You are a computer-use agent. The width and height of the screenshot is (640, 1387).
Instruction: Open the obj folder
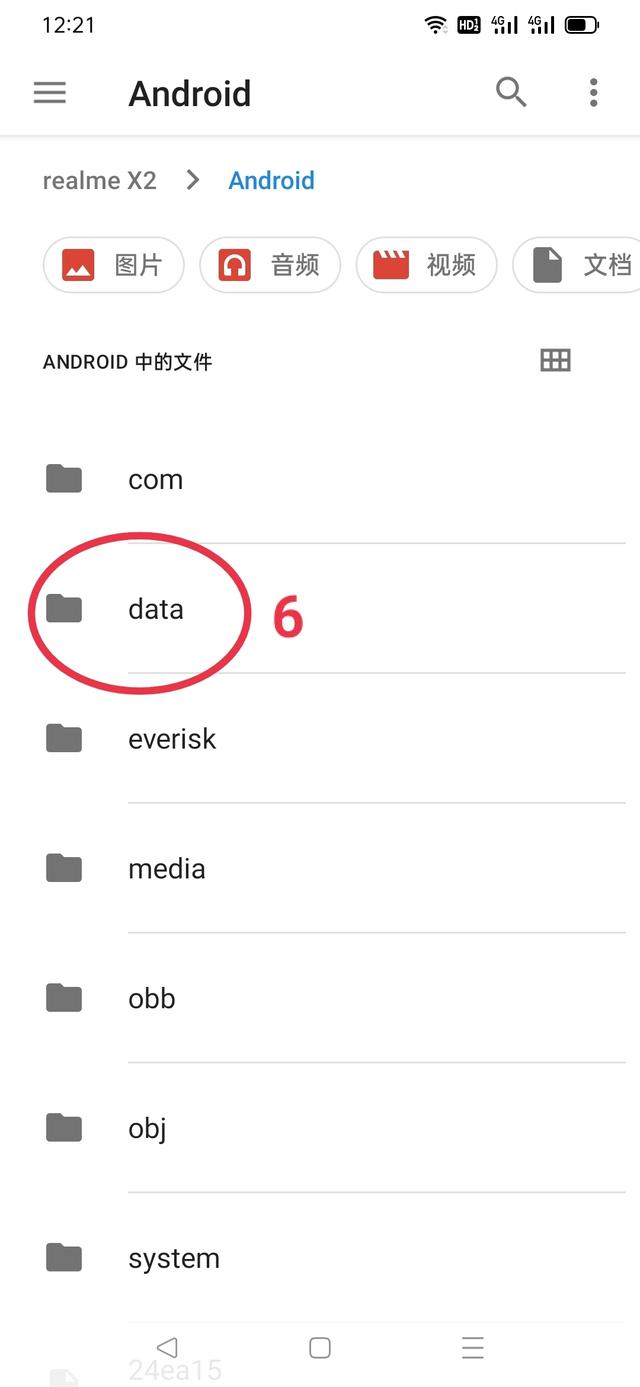[147, 1129]
